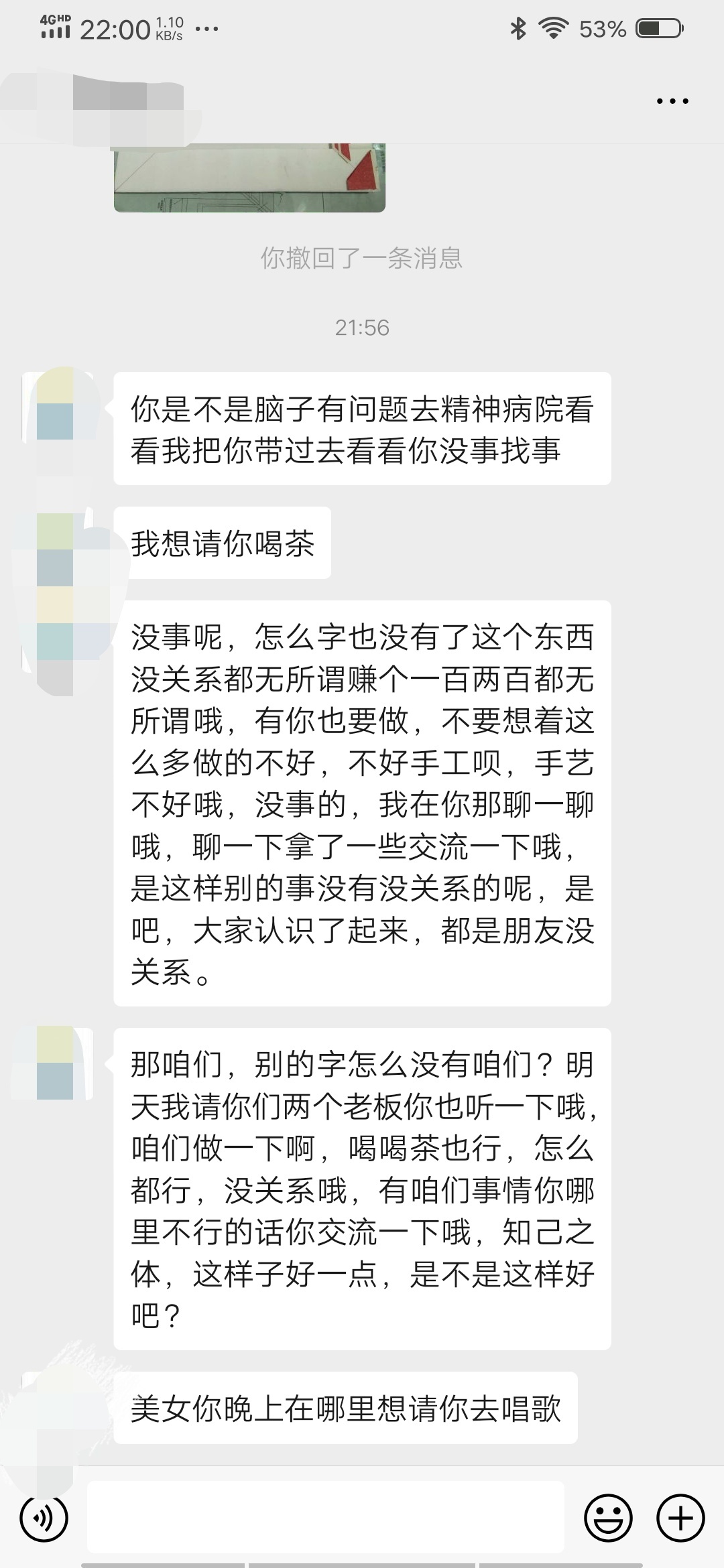Switch to voice message input
This screenshot has width=724, height=1568.
click(44, 1518)
